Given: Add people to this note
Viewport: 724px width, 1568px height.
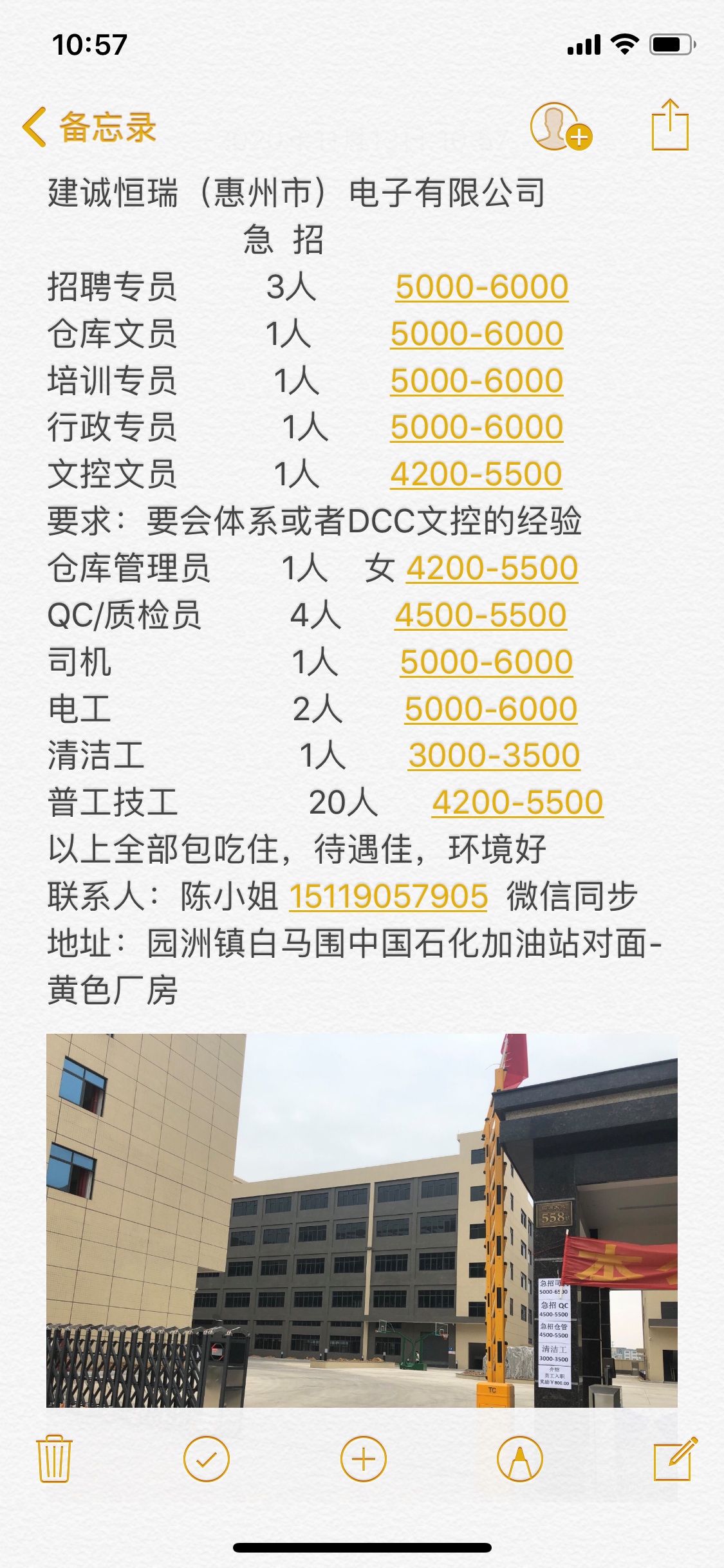Looking at the screenshot, I should click(x=560, y=126).
